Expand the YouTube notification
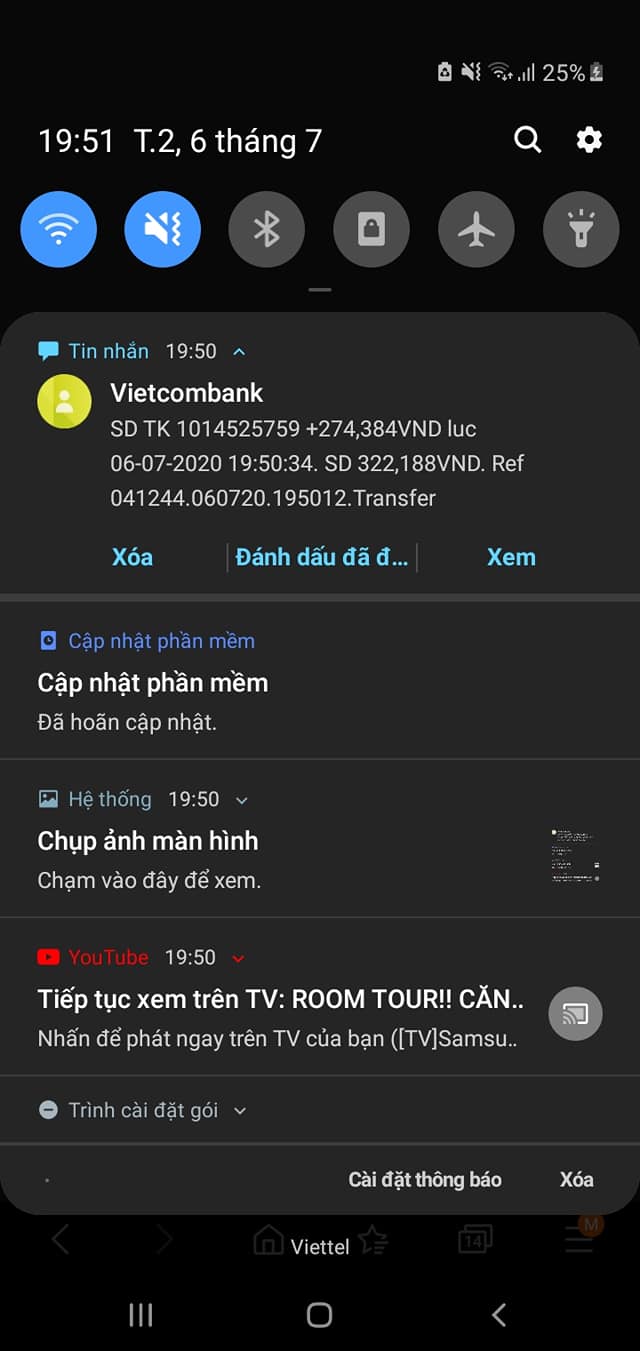640x1351 pixels. point(238,958)
